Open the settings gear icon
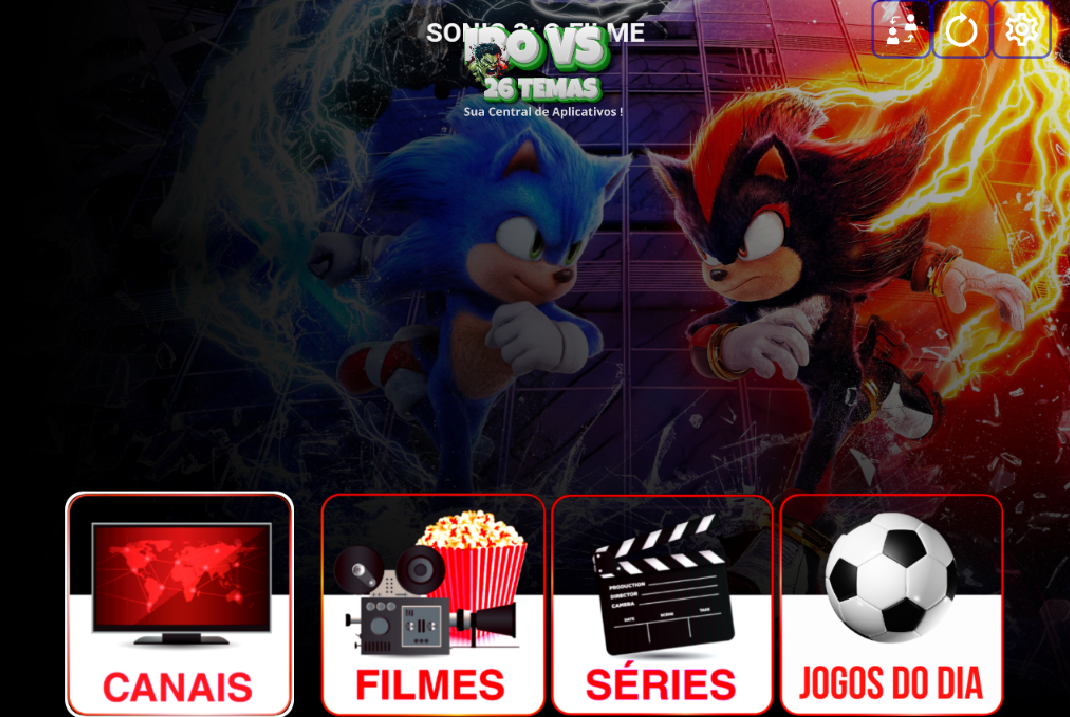The image size is (1070, 717). pyautogui.click(x=1021, y=29)
